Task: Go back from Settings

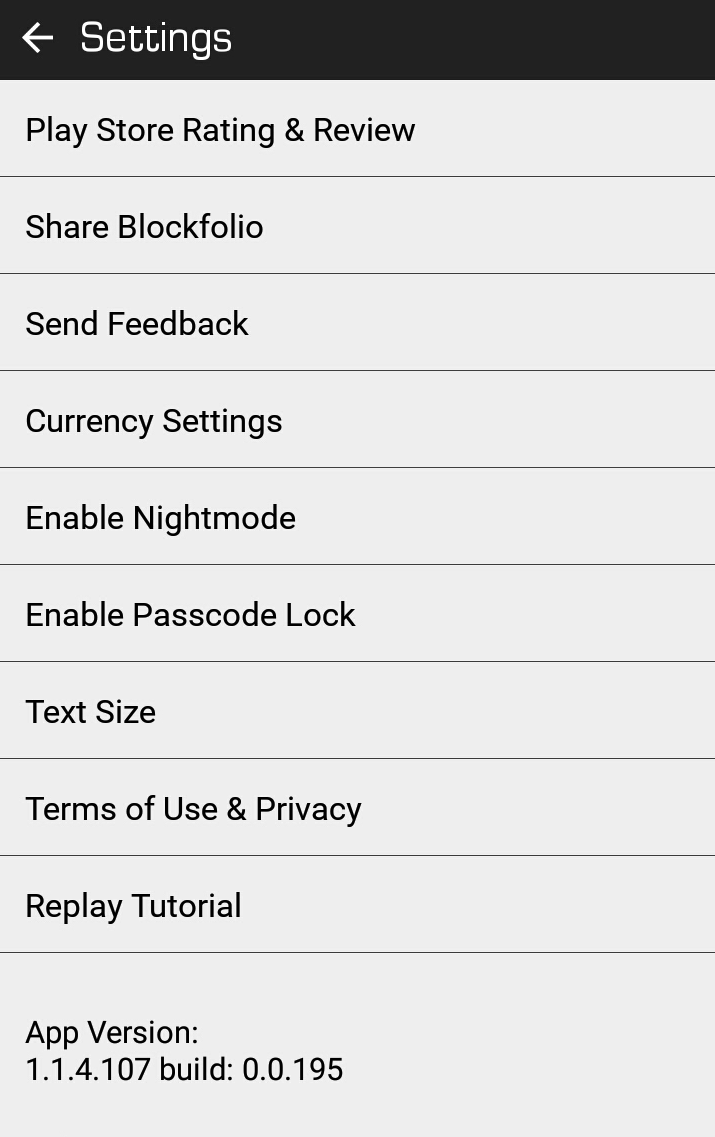Action: [37, 39]
